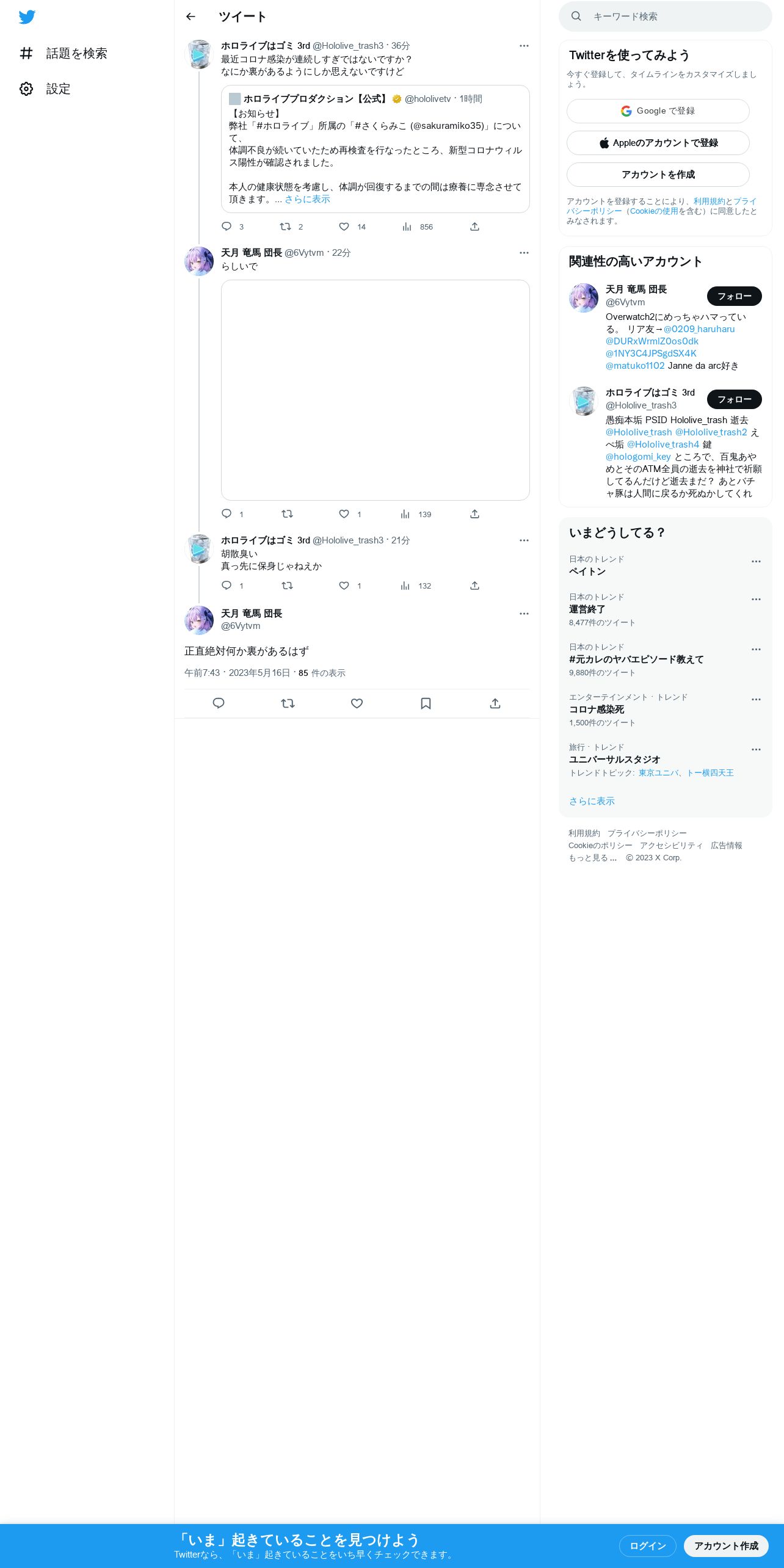Open the empty media card under らしいで
Viewport: 784px width, 1568px height.
tap(375, 390)
